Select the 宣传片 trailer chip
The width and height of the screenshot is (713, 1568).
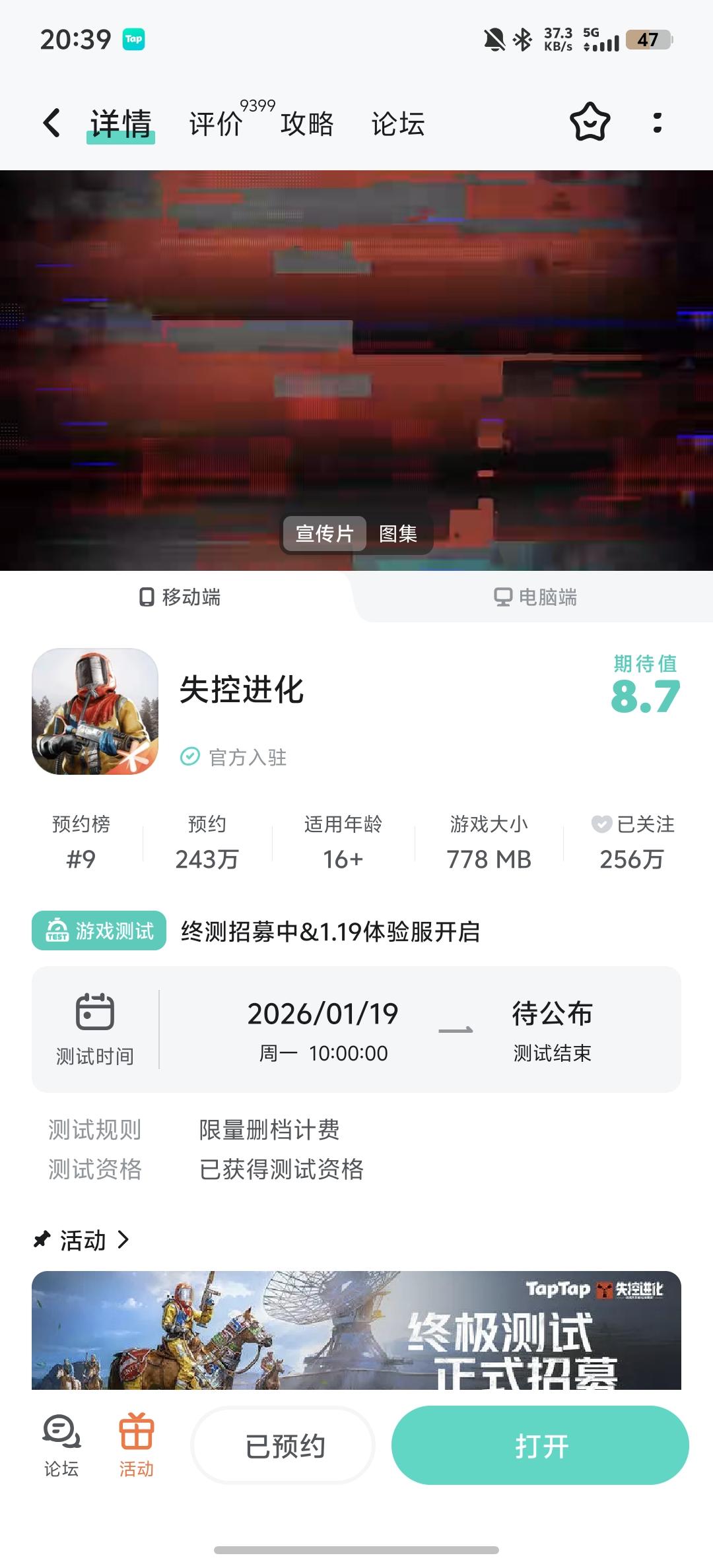pyautogui.click(x=324, y=533)
